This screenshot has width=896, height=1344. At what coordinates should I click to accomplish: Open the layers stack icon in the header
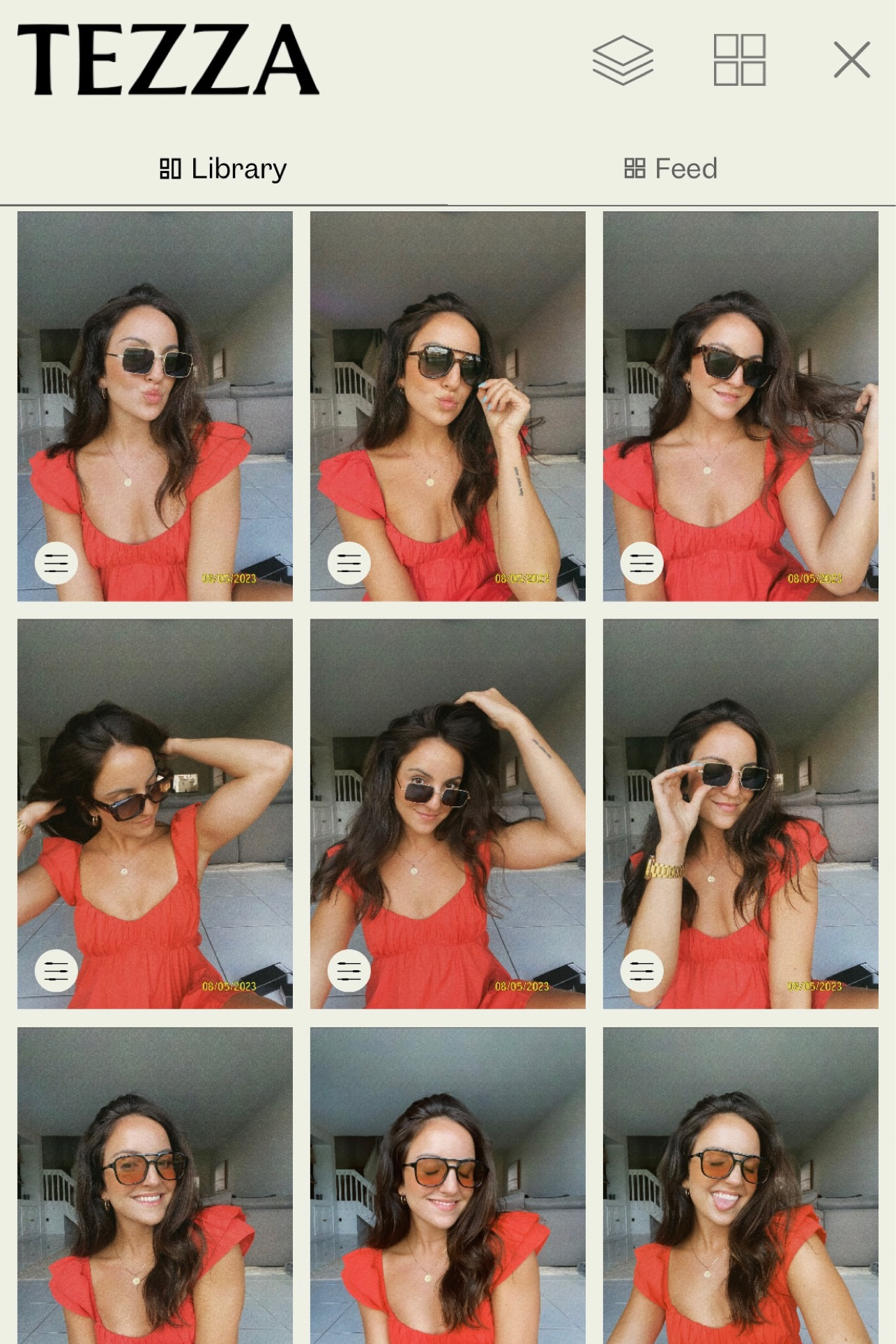pos(624,60)
